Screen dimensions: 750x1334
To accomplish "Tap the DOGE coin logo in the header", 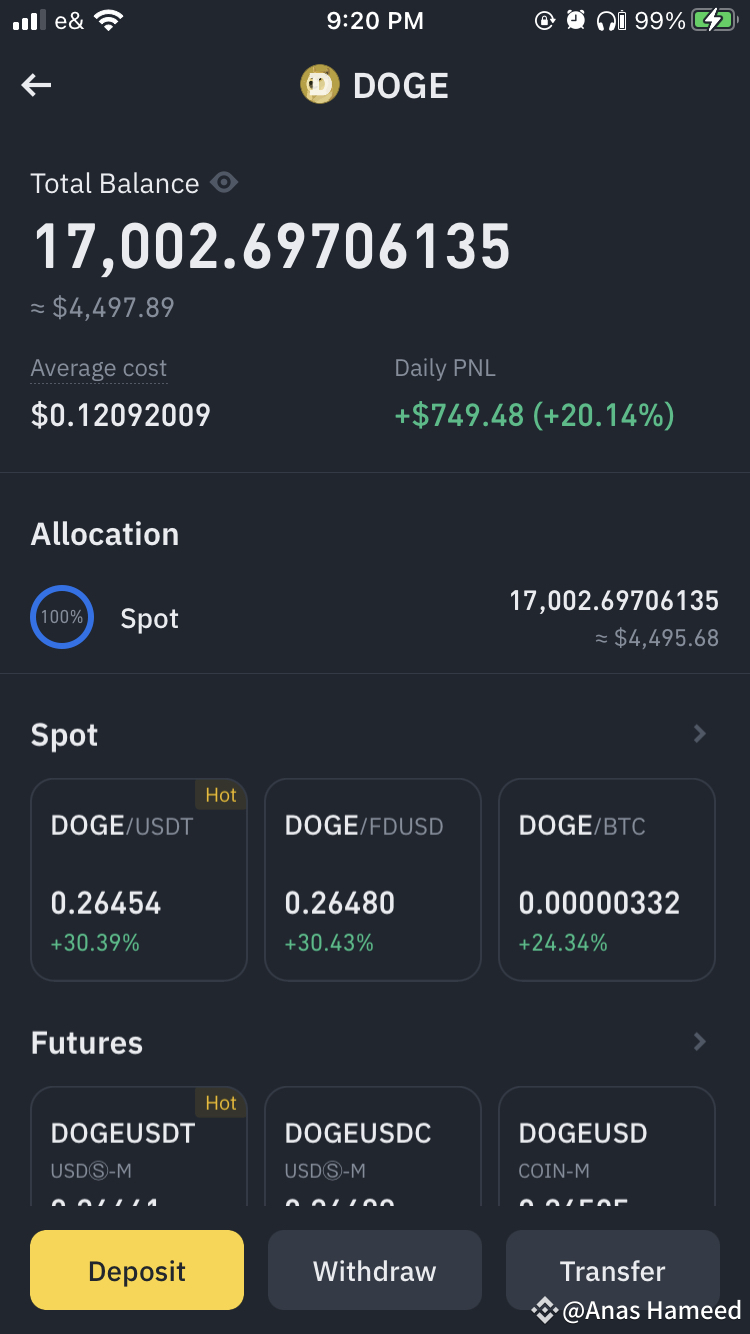I will tap(319, 85).
